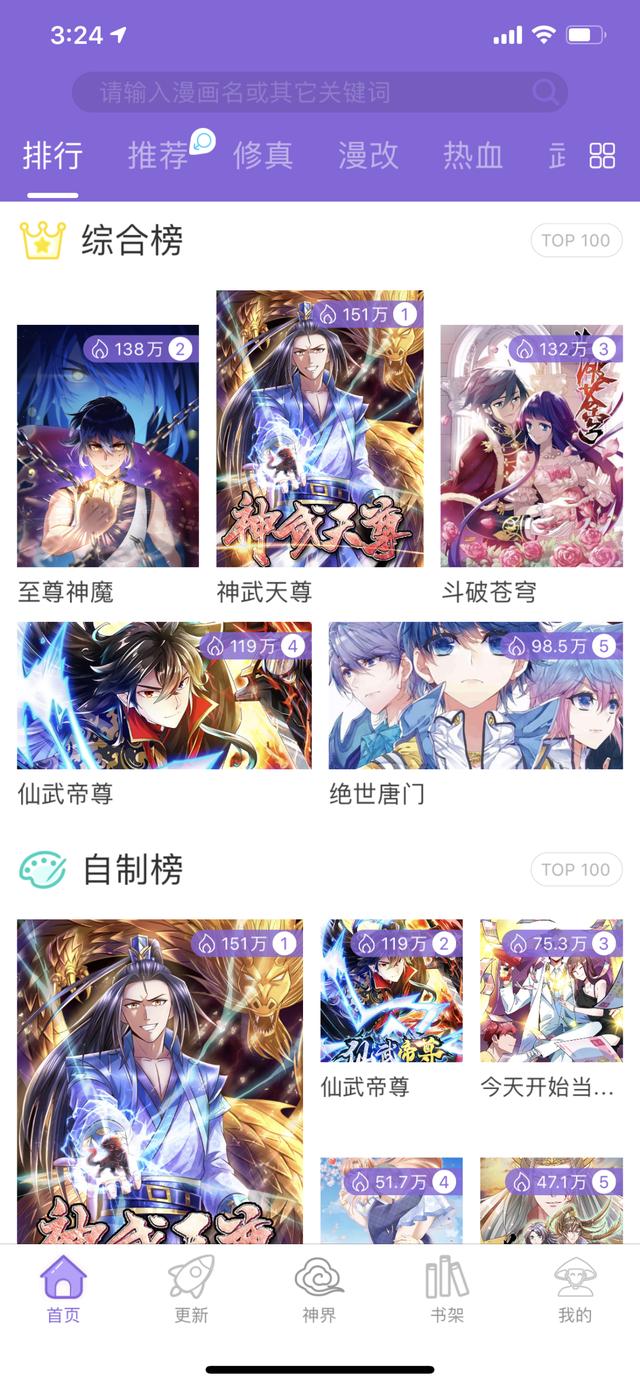View TOP 100 of 综合榜
Image resolution: width=640 pixels, height=1386 pixels.
[576, 240]
